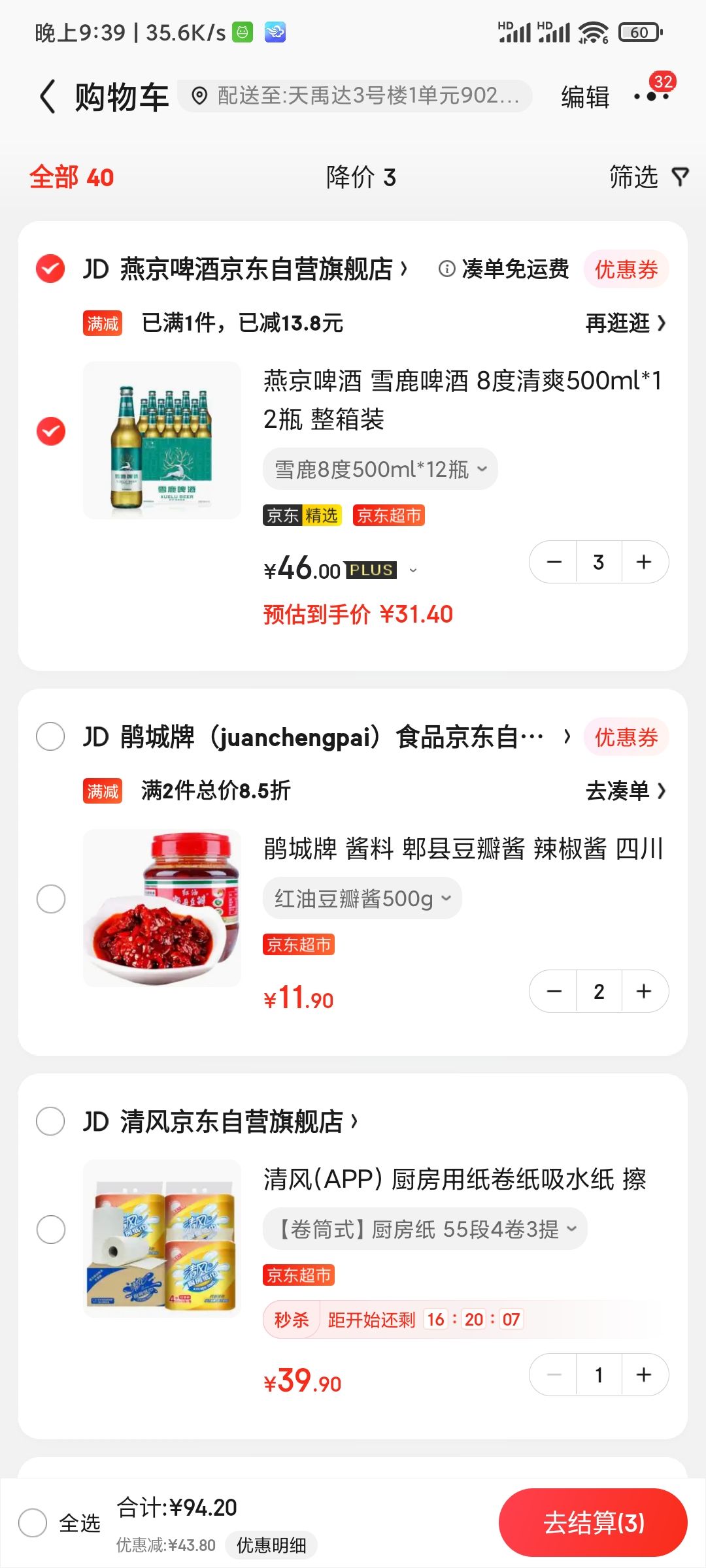This screenshot has height=1568, width=706.
Task: Increase 雪鹿啤酒 quantity by one
Action: coord(644,562)
